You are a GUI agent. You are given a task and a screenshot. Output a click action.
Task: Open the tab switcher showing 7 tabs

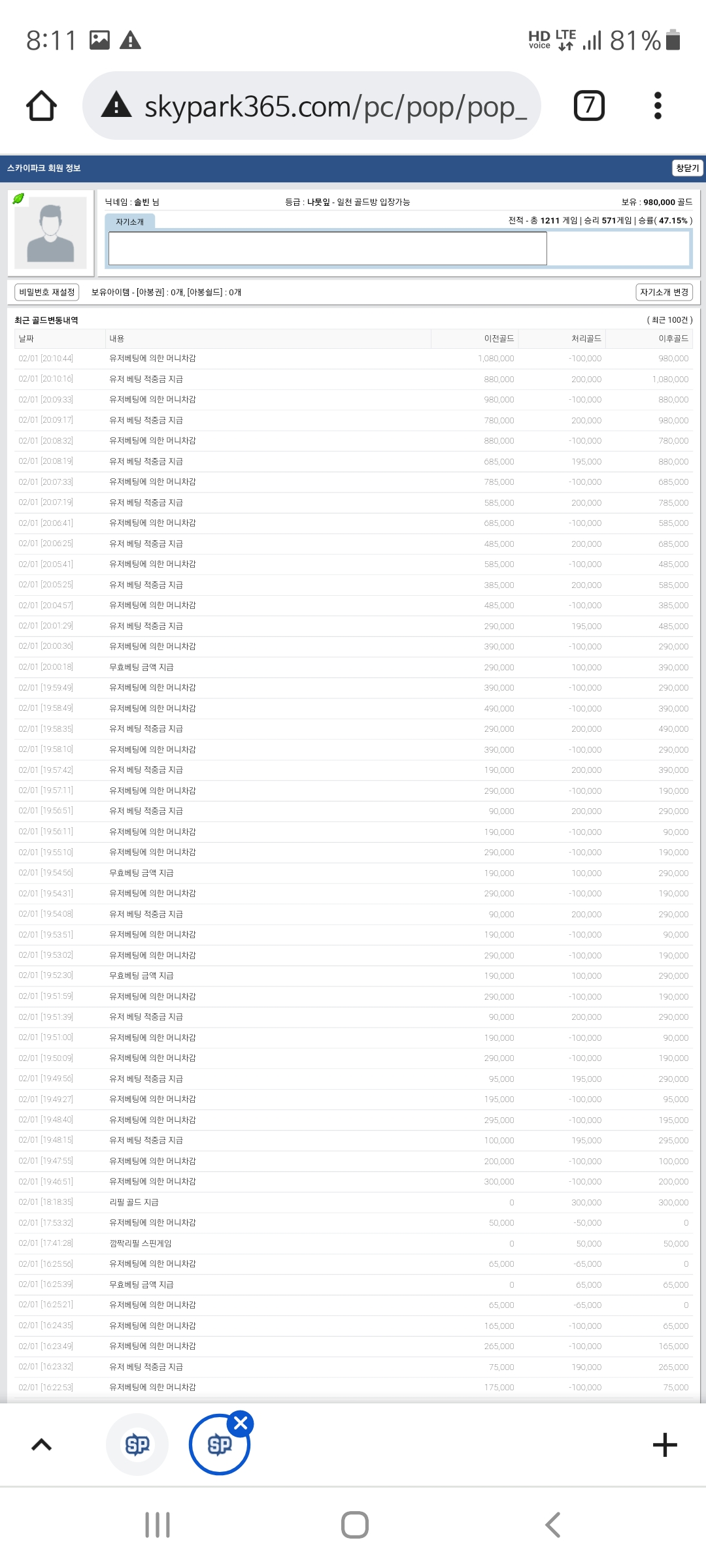click(589, 106)
